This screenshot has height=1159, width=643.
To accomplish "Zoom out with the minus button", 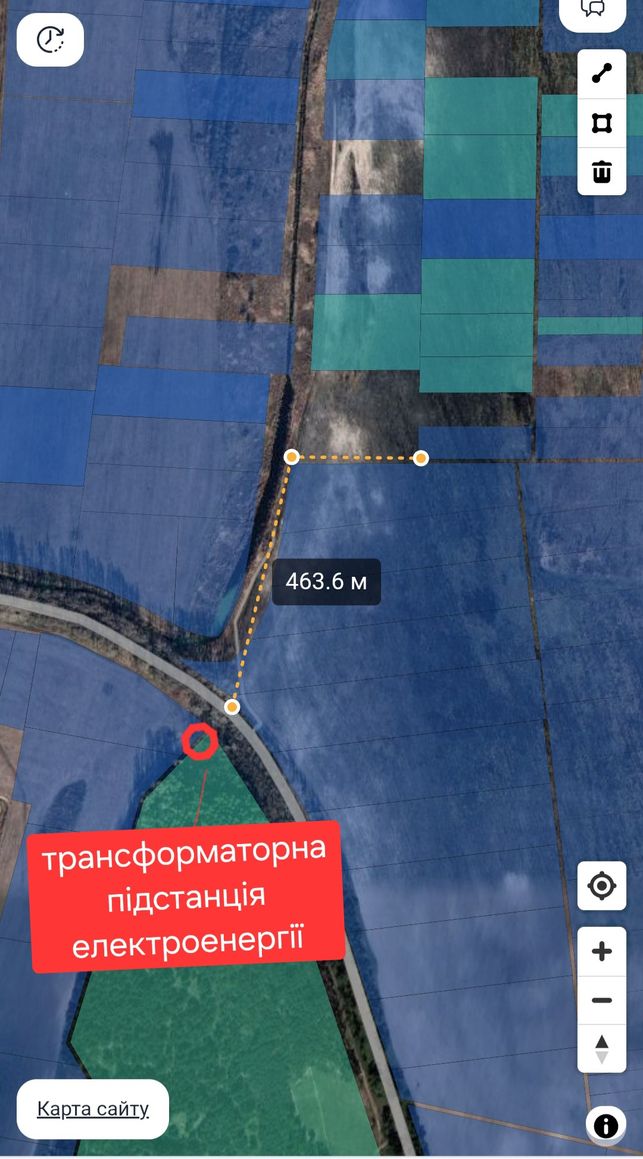I will [602, 1000].
